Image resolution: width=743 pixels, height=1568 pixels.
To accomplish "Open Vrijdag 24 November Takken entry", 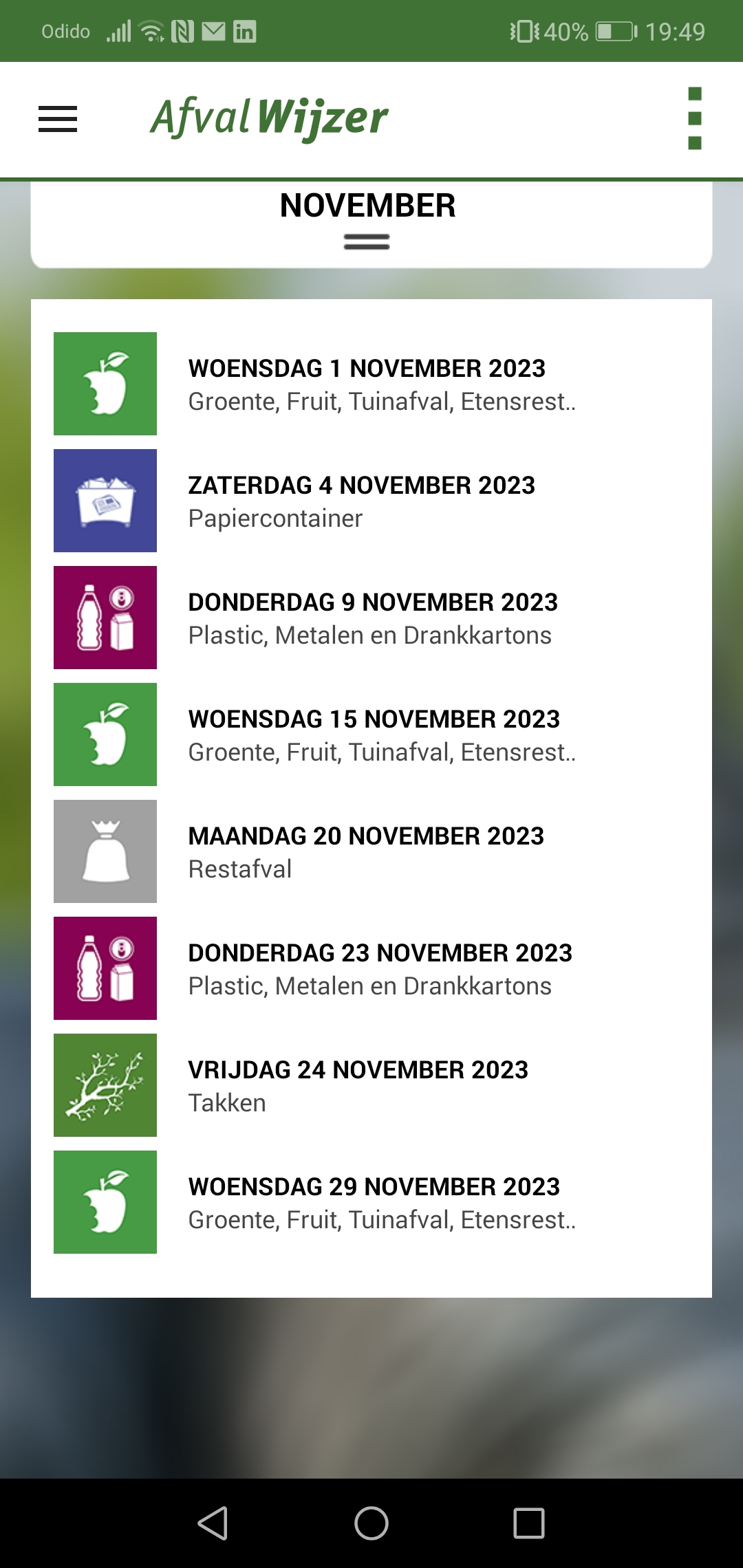I will [x=371, y=1085].
